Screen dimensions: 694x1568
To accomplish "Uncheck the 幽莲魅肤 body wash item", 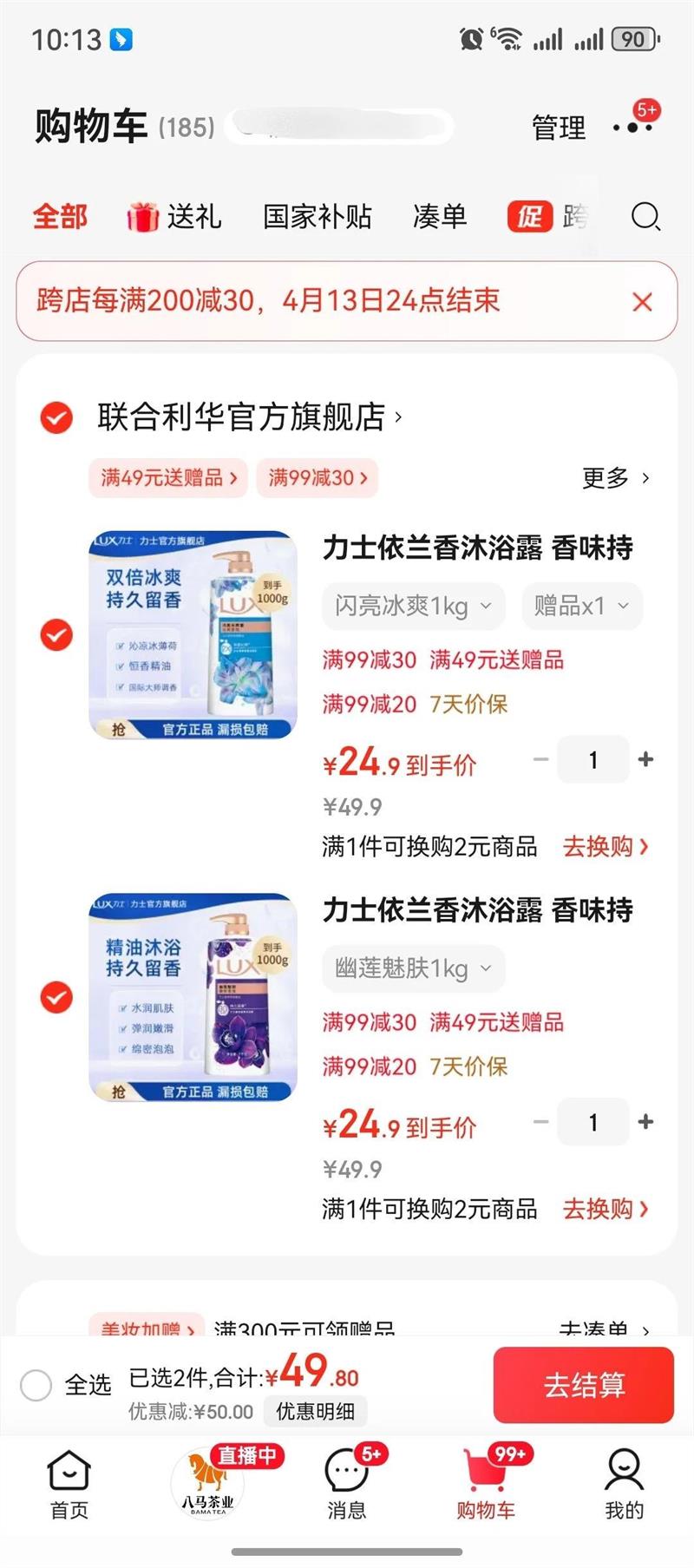I will tap(56, 997).
